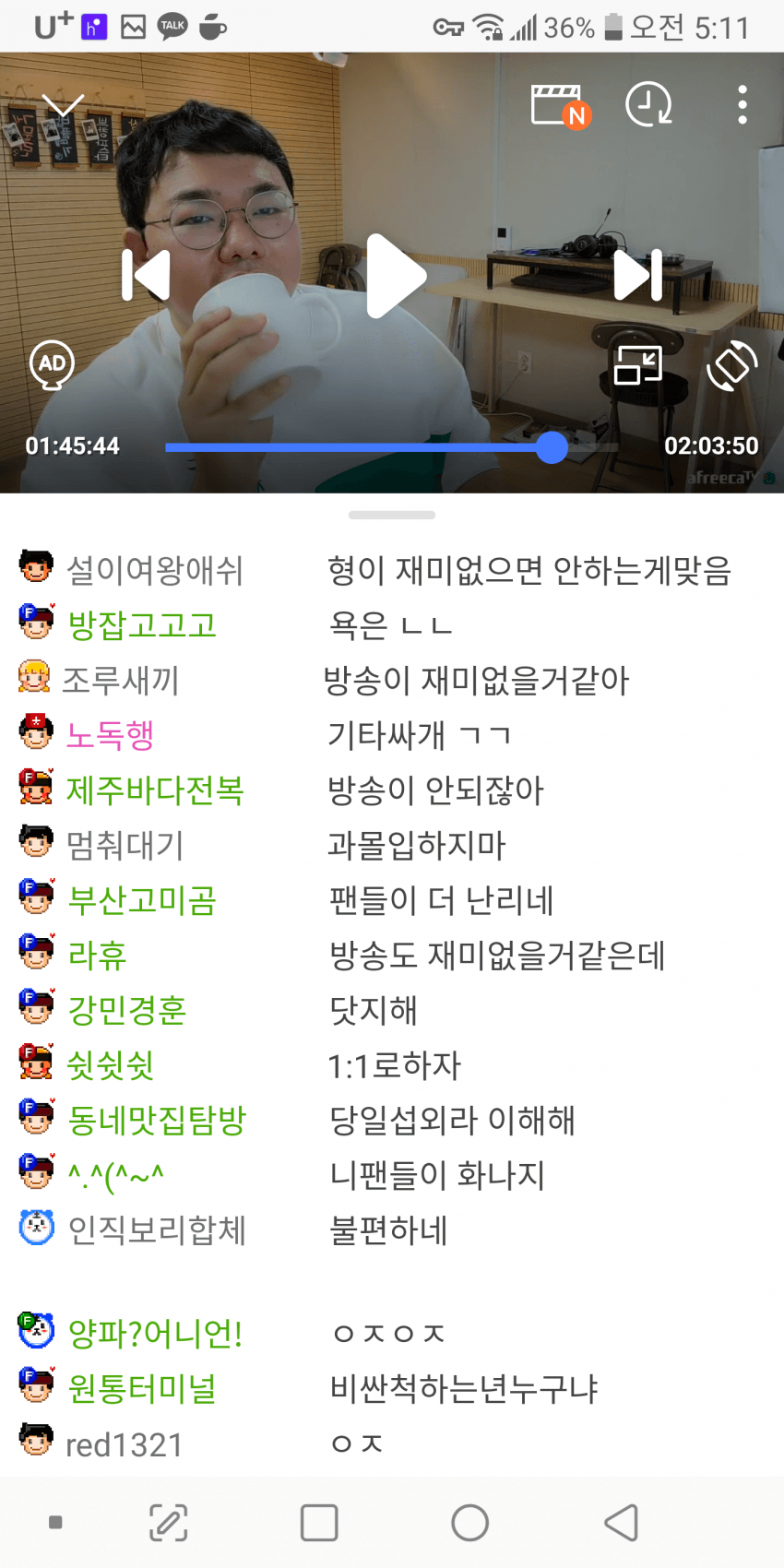Open the clip list icon with the N badge
This screenshot has height=1568, width=784.
559,105
